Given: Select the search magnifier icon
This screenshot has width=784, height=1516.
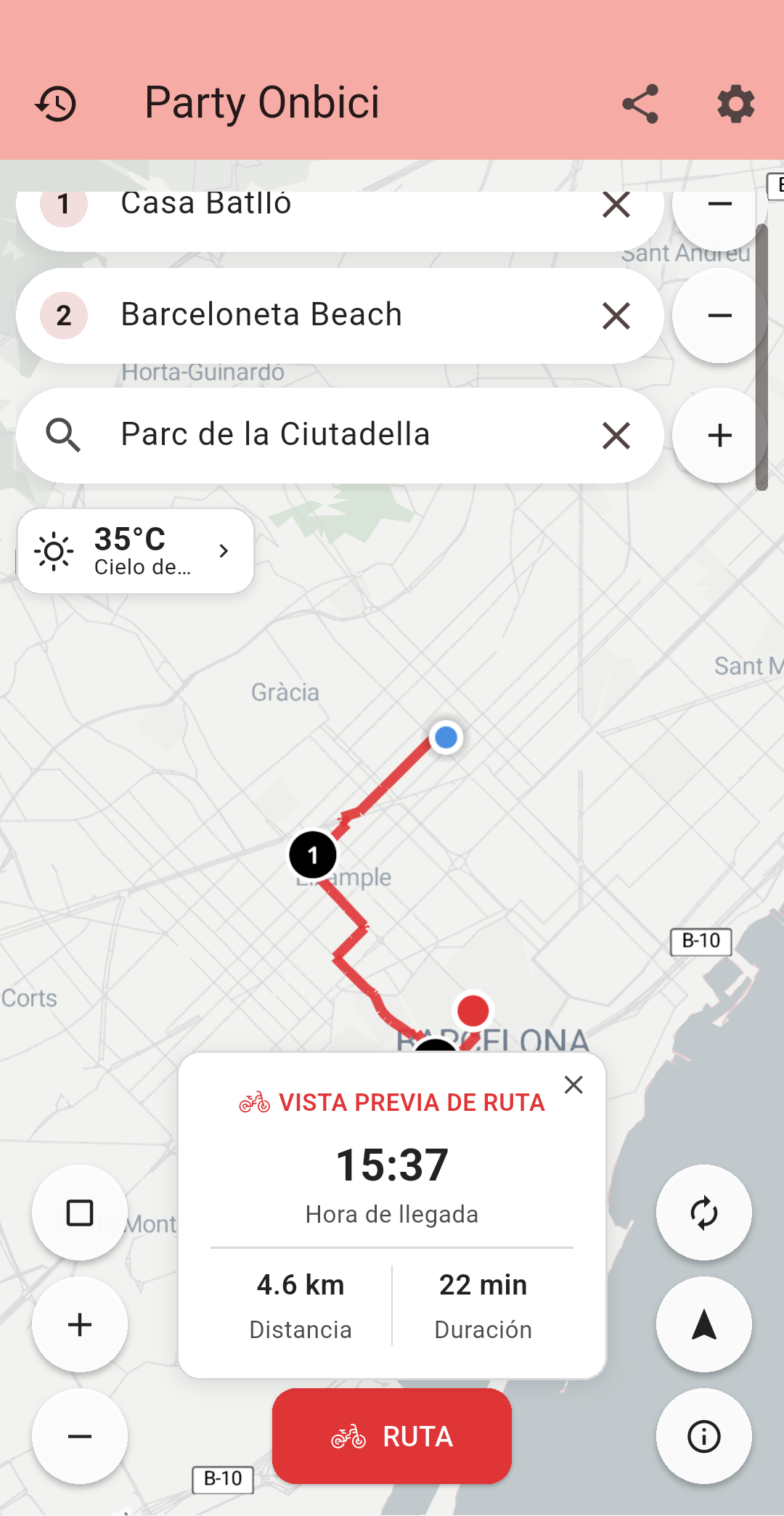Looking at the screenshot, I should (x=63, y=434).
